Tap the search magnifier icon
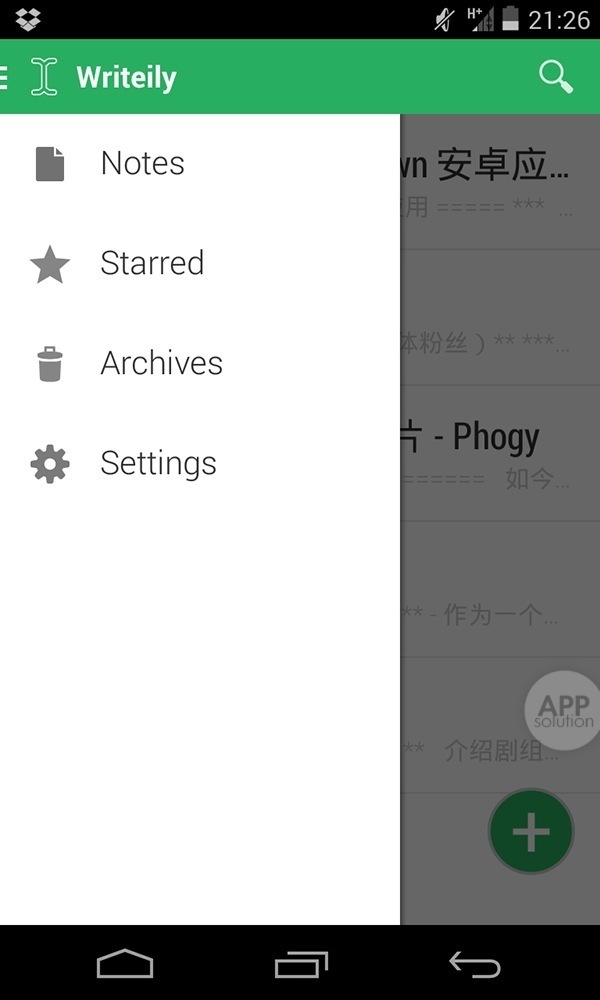The height and width of the screenshot is (1000, 600). click(556, 77)
